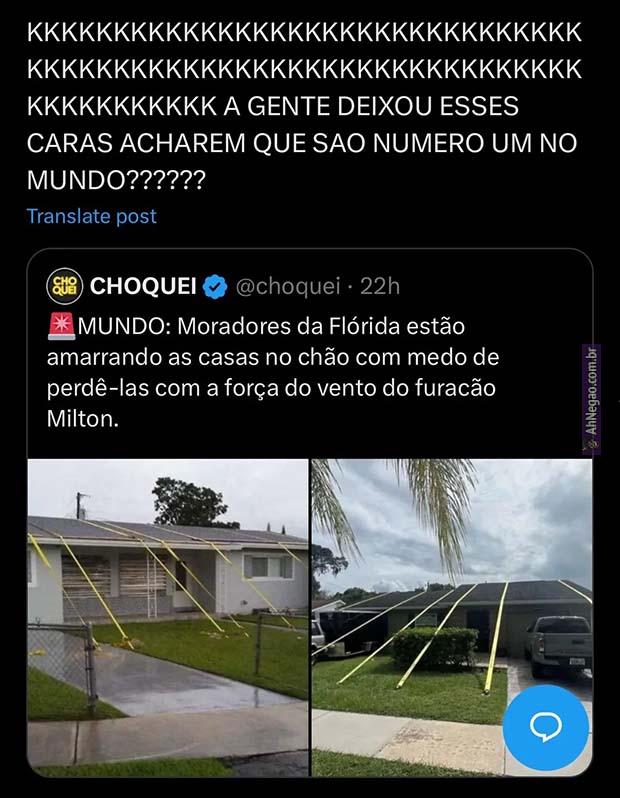Image resolution: width=620 pixels, height=798 pixels.
Task: Open the quoted CHOQUEI post
Action: (x=300, y=370)
